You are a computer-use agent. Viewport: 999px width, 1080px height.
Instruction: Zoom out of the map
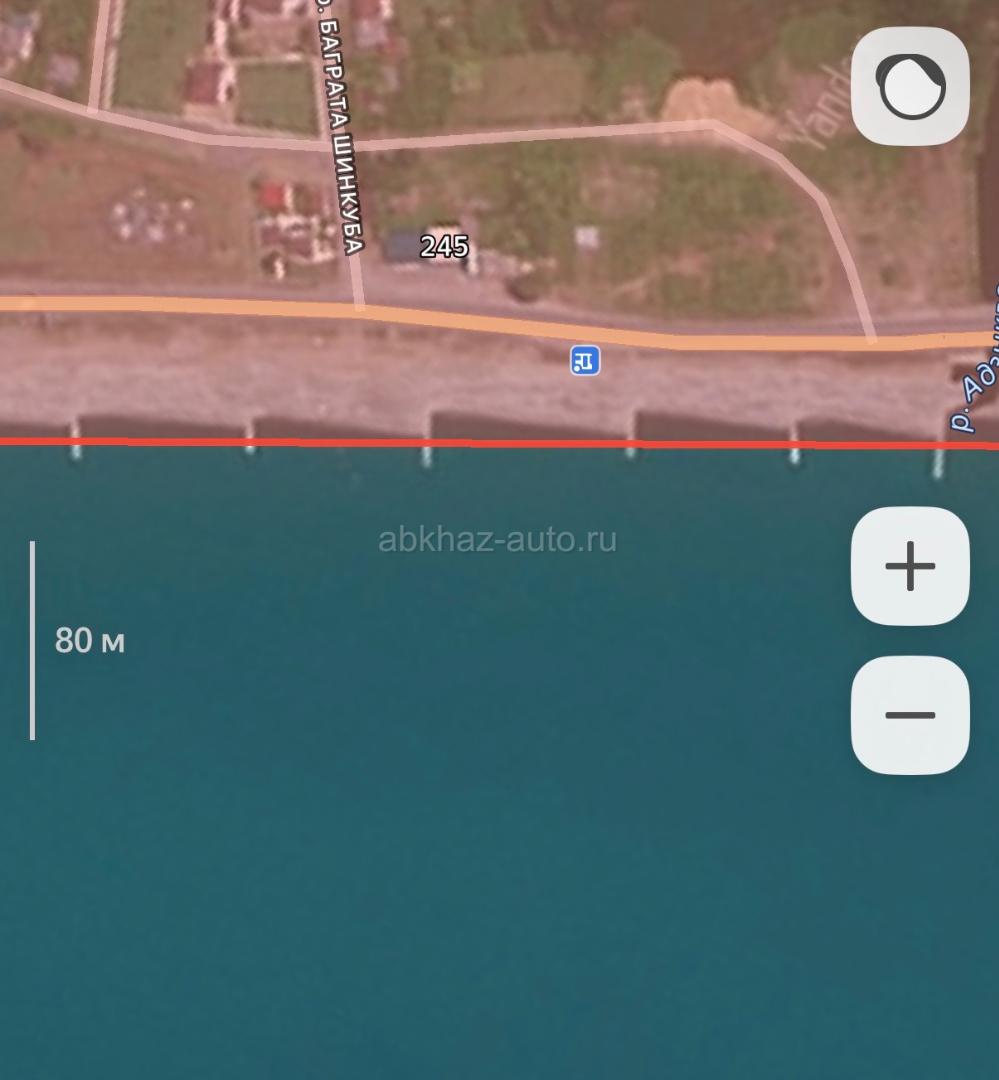point(909,715)
